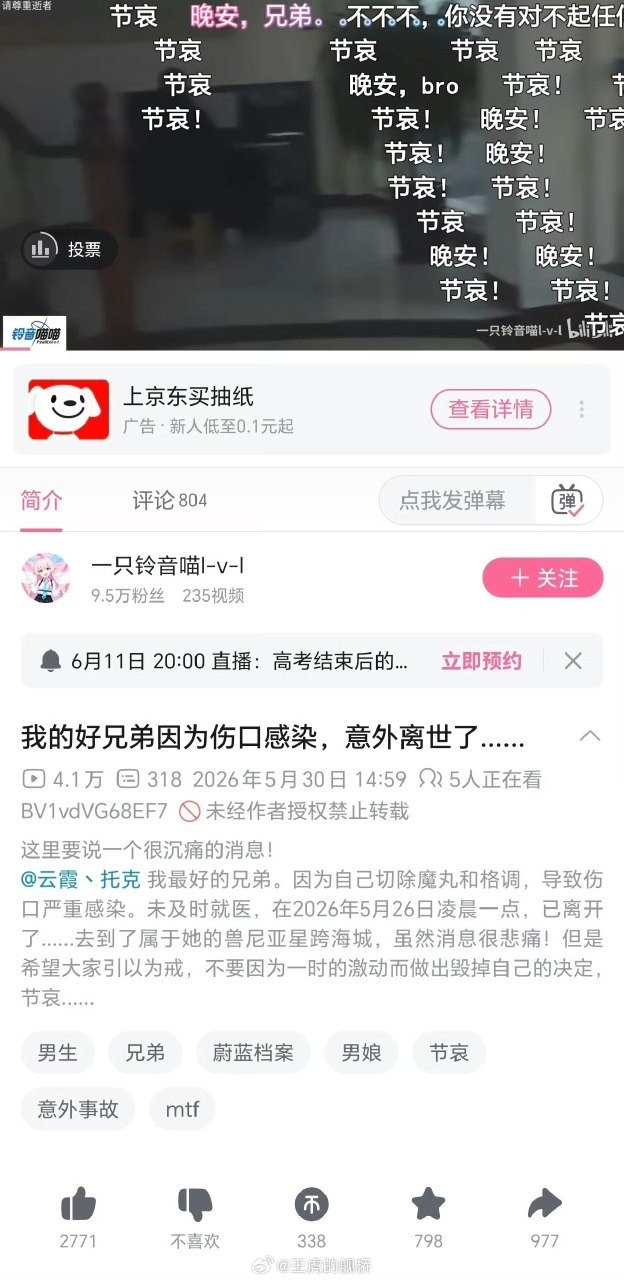The width and height of the screenshot is (624, 1280).
Task: Add video to favorites with star
Action: click(x=428, y=1204)
